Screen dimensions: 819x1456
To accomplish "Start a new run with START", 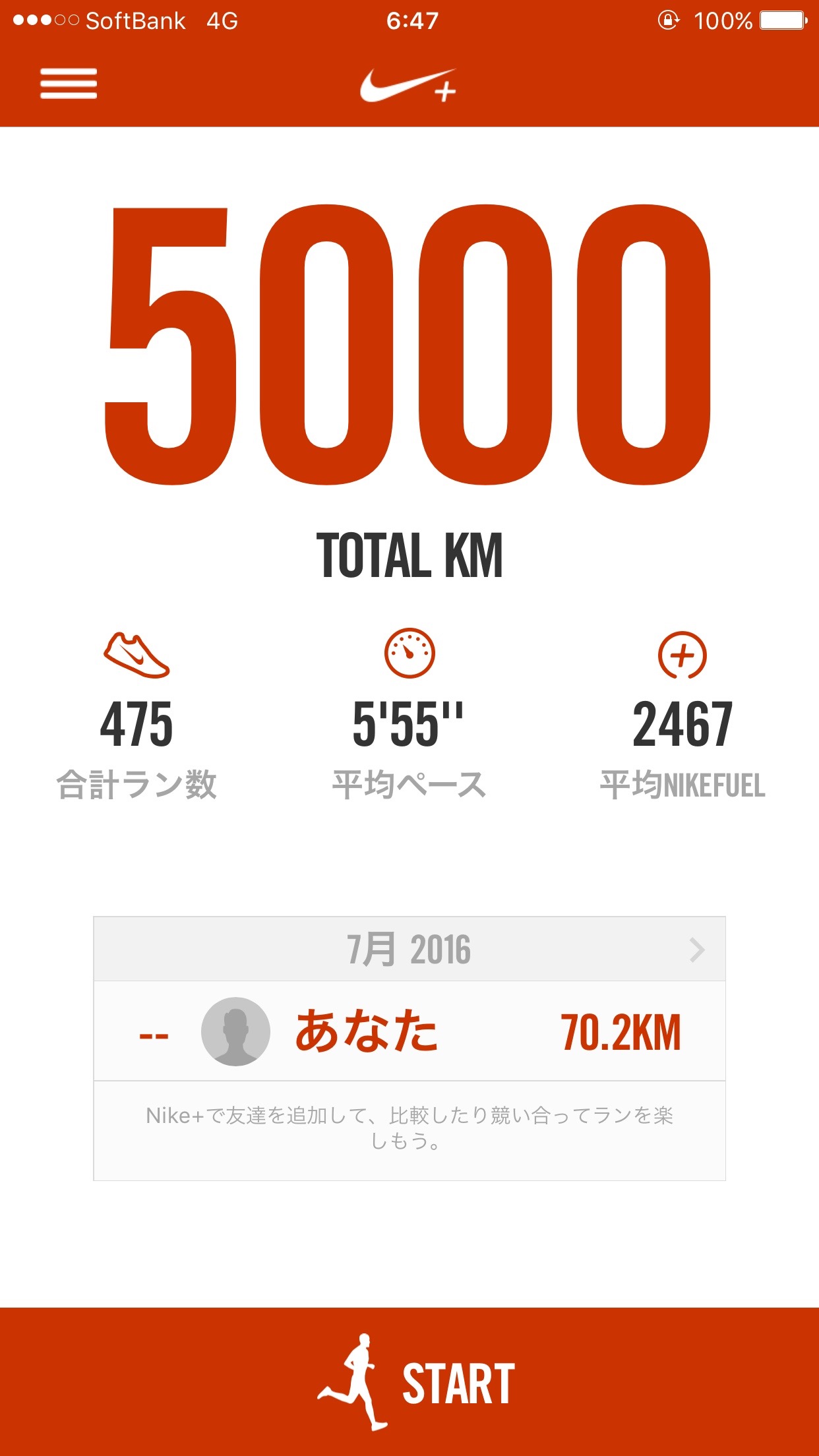I will tap(409, 1381).
